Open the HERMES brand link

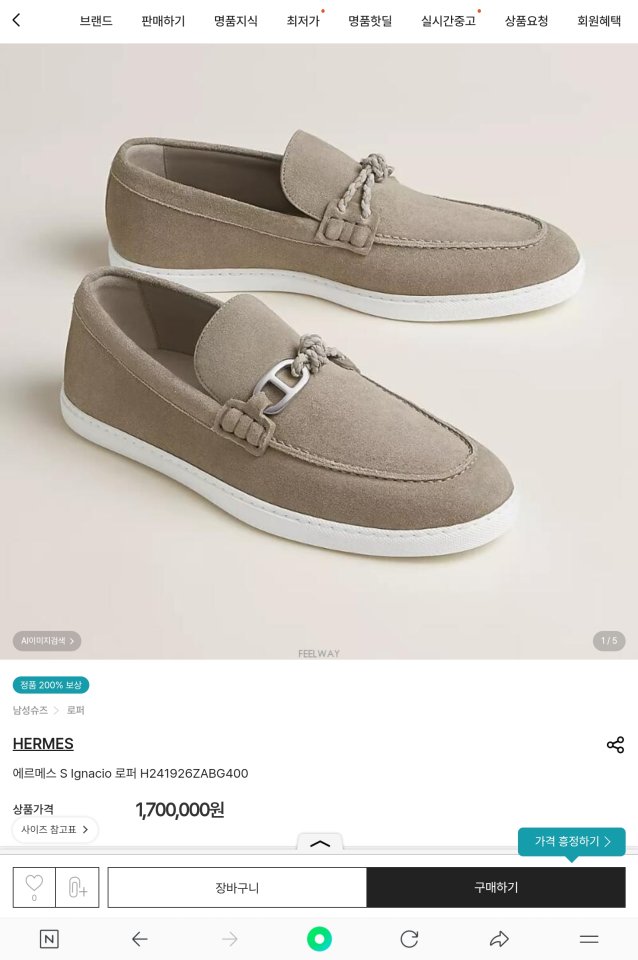[43, 744]
